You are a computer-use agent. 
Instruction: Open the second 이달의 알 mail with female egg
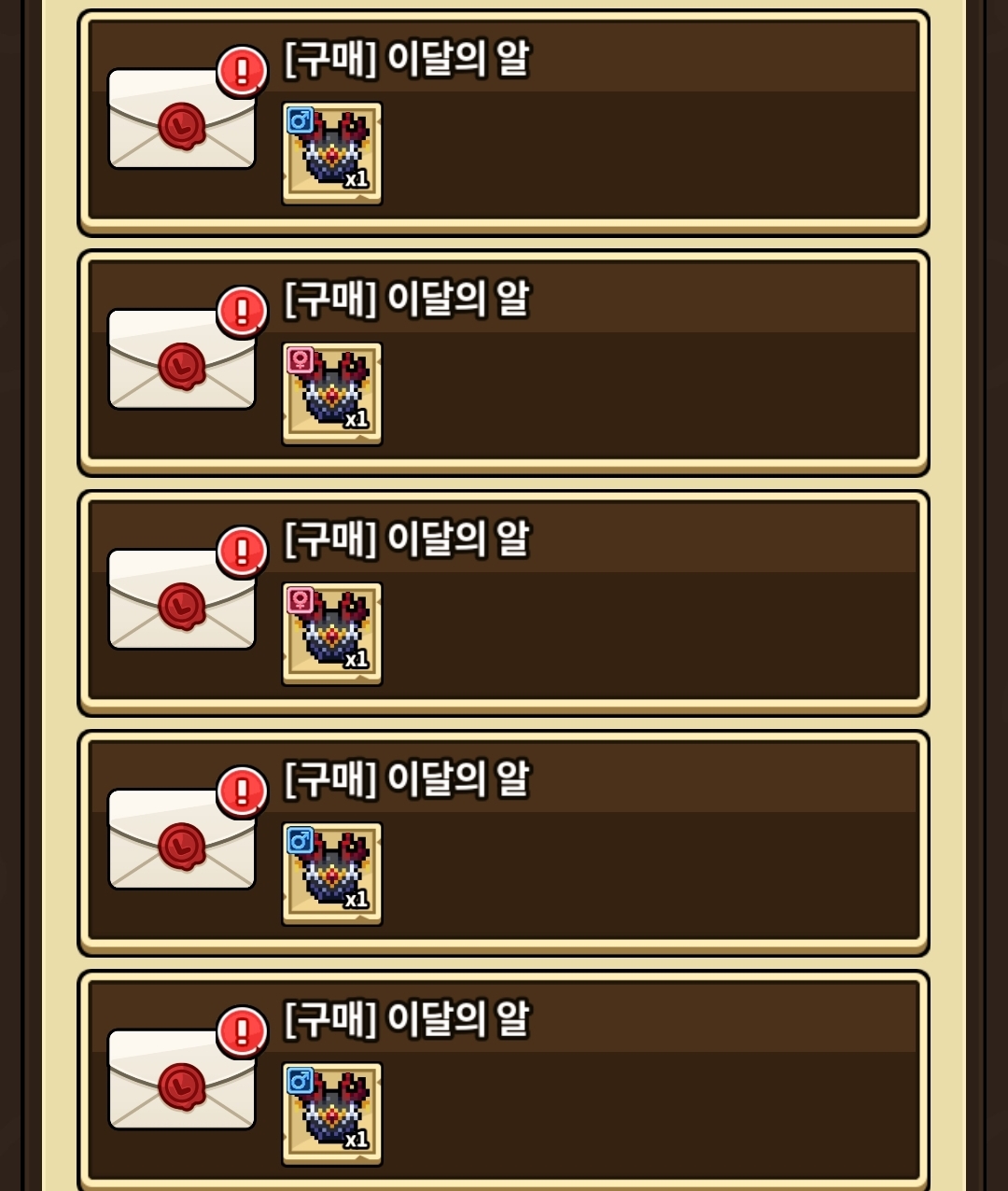(503, 362)
